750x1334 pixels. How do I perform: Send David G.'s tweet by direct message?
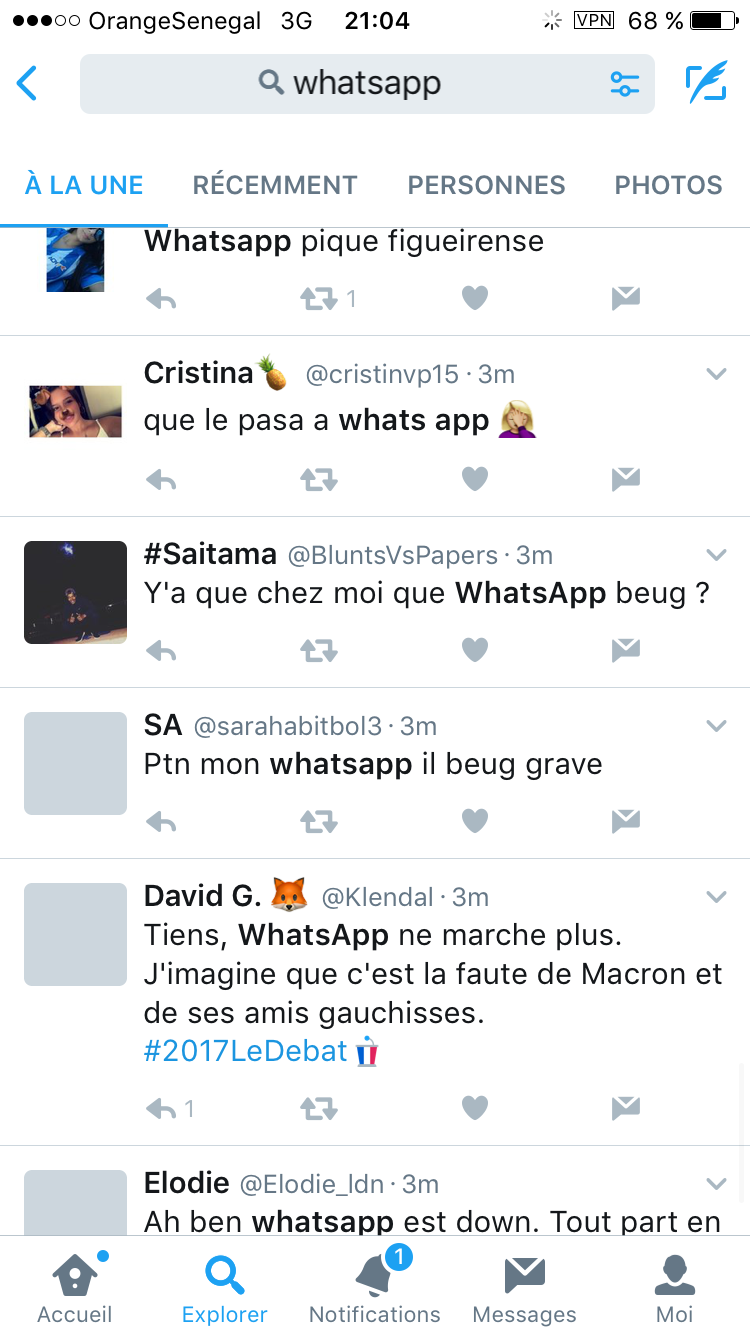pyautogui.click(x=625, y=1107)
